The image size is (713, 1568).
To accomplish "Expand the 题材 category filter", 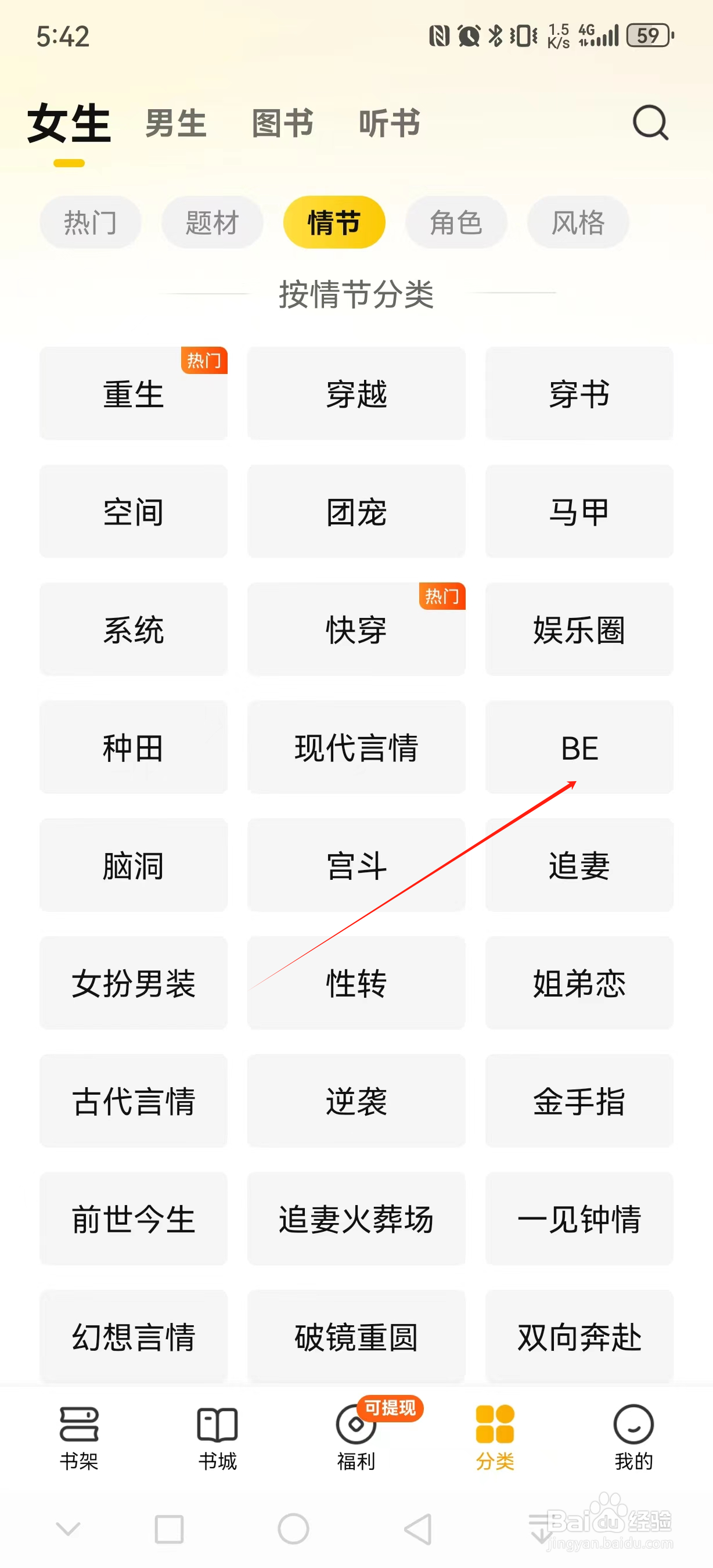I will click(212, 222).
